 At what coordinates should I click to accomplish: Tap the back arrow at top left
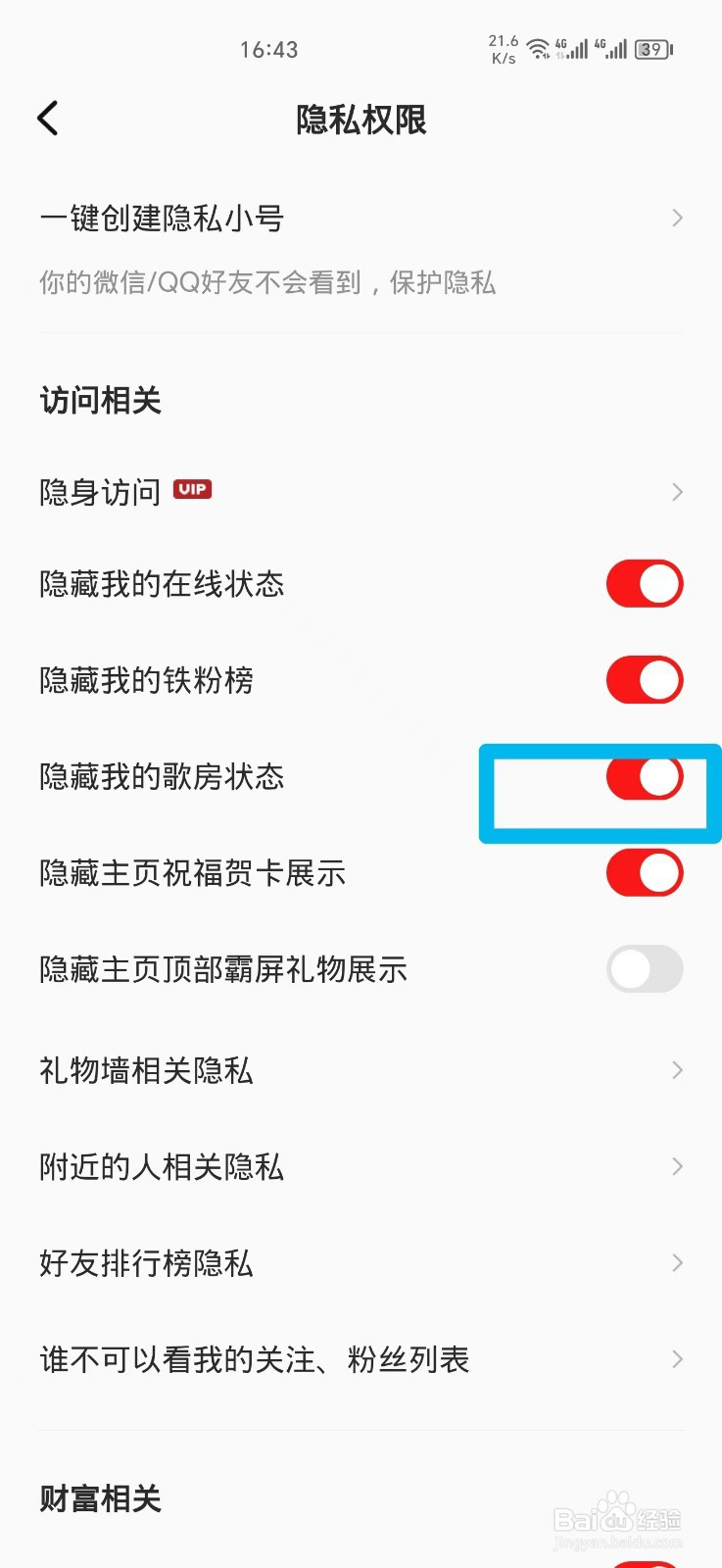(47, 118)
